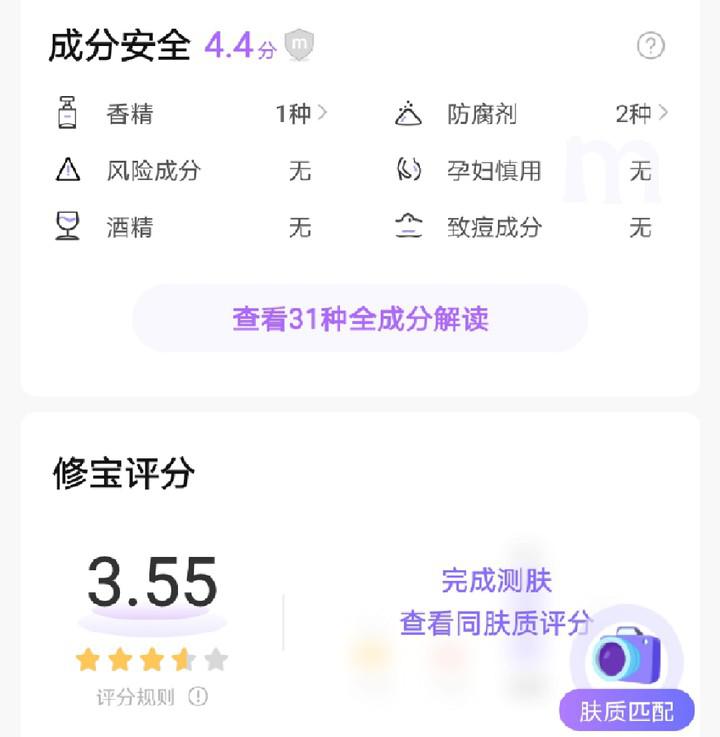This screenshot has height=737, width=720.
Task: Expand the 防腐剂 2种 details
Action: pyautogui.click(x=642, y=114)
